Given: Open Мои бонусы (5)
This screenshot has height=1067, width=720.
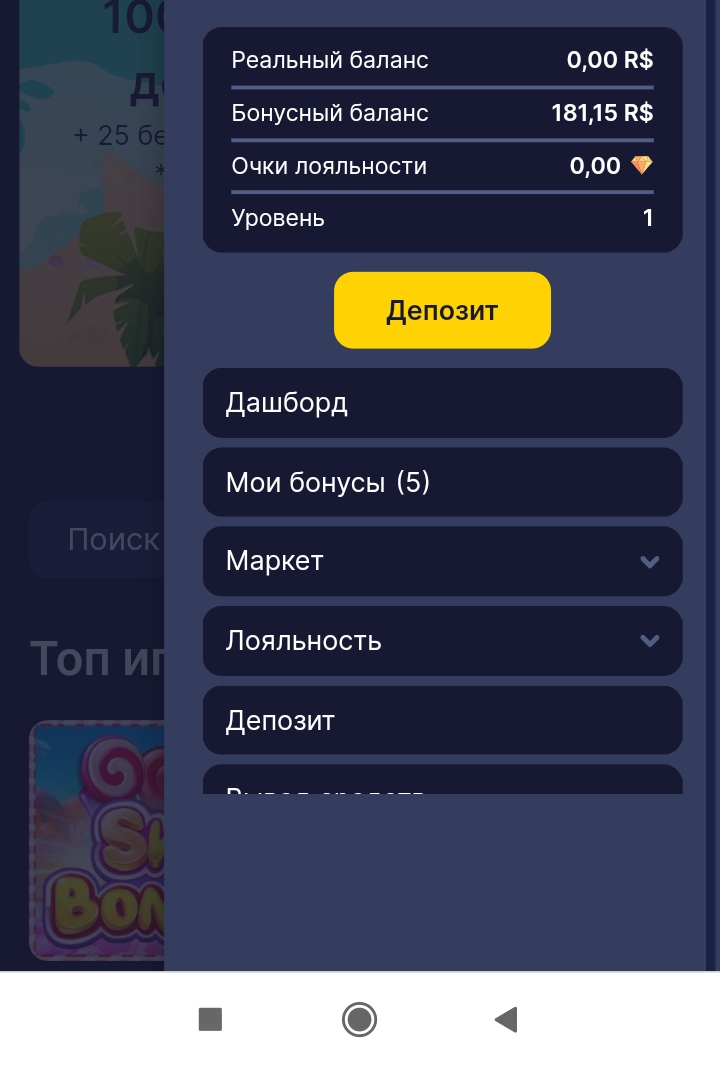Looking at the screenshot, I should [x=442, y=483].
